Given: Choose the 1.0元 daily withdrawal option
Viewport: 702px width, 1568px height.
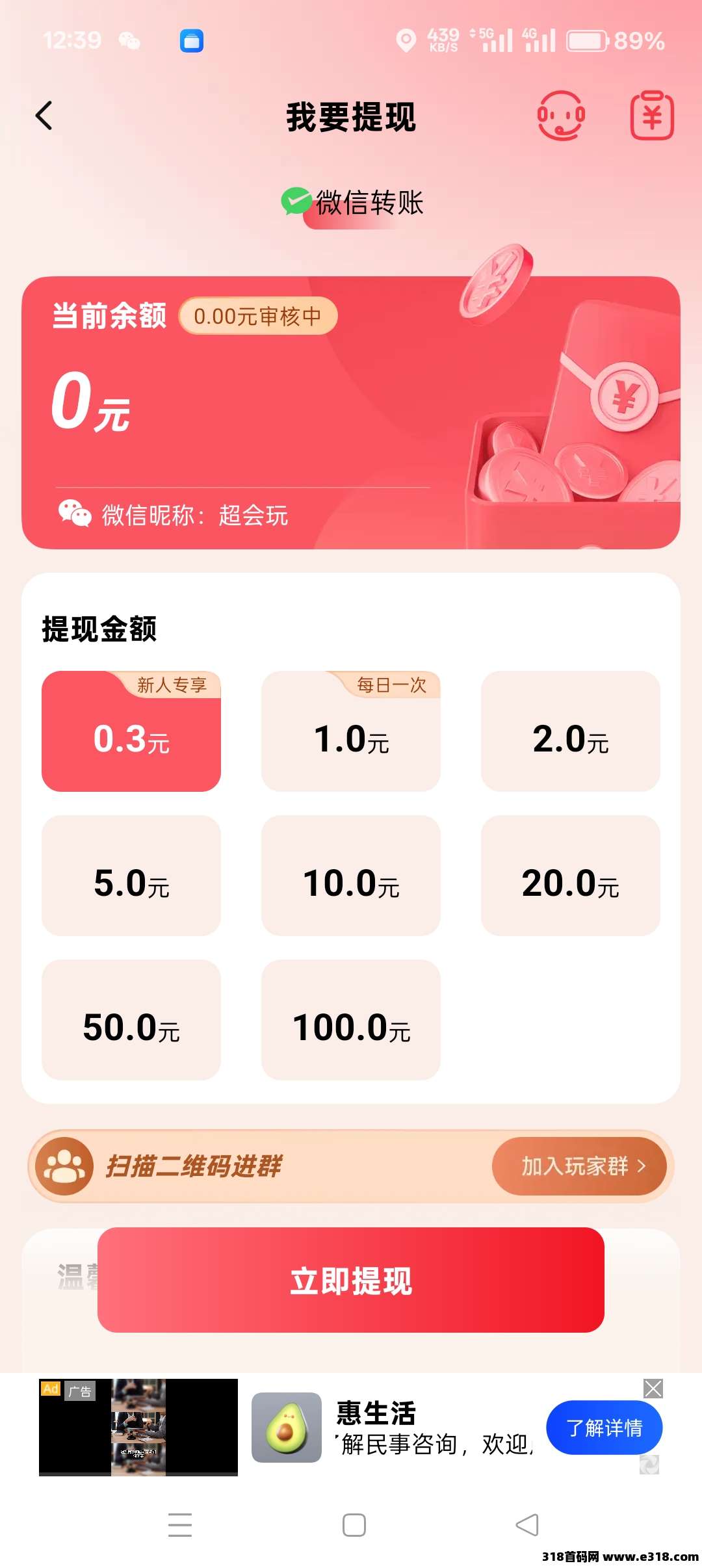Looking at the screenshot, I should (x=351, y=732).
